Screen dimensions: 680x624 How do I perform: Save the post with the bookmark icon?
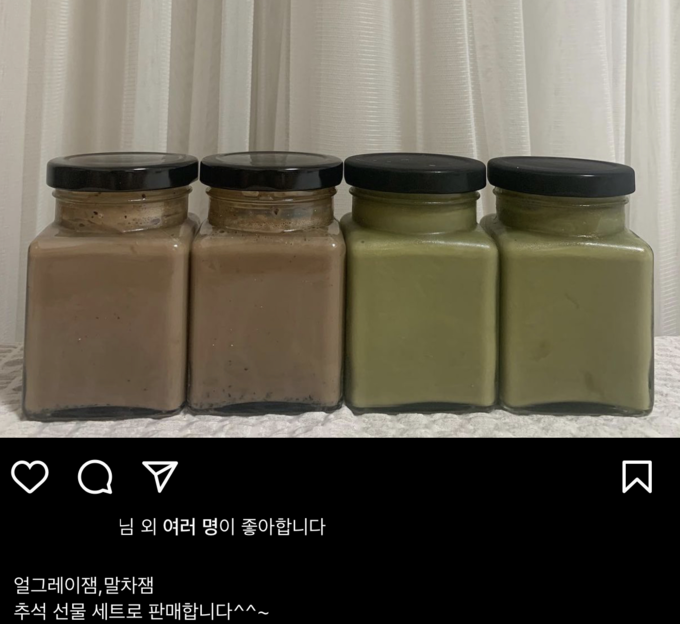pyautogui.click(x=637, y=477)
